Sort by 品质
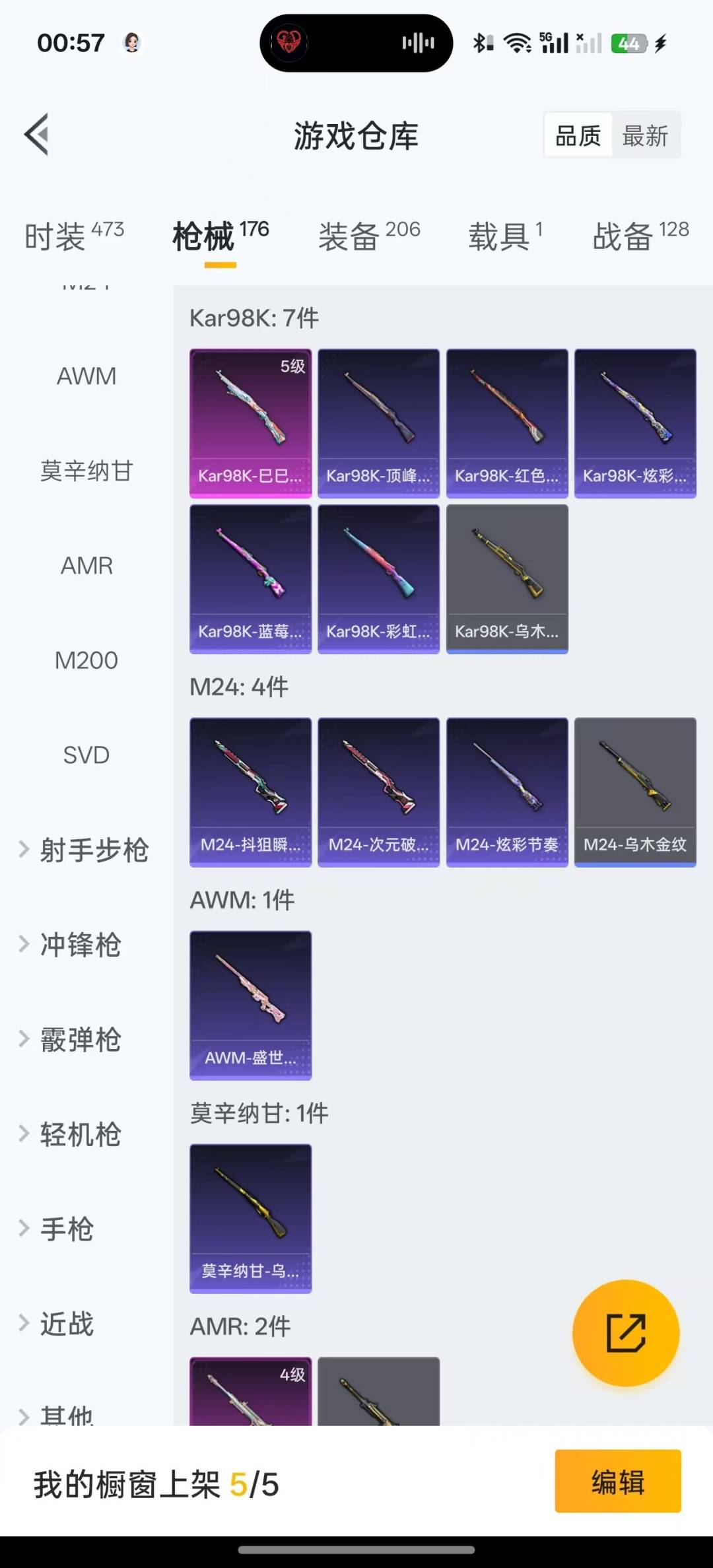The height and width of the screenshot is (1568, 713). [x=578, y=136]
